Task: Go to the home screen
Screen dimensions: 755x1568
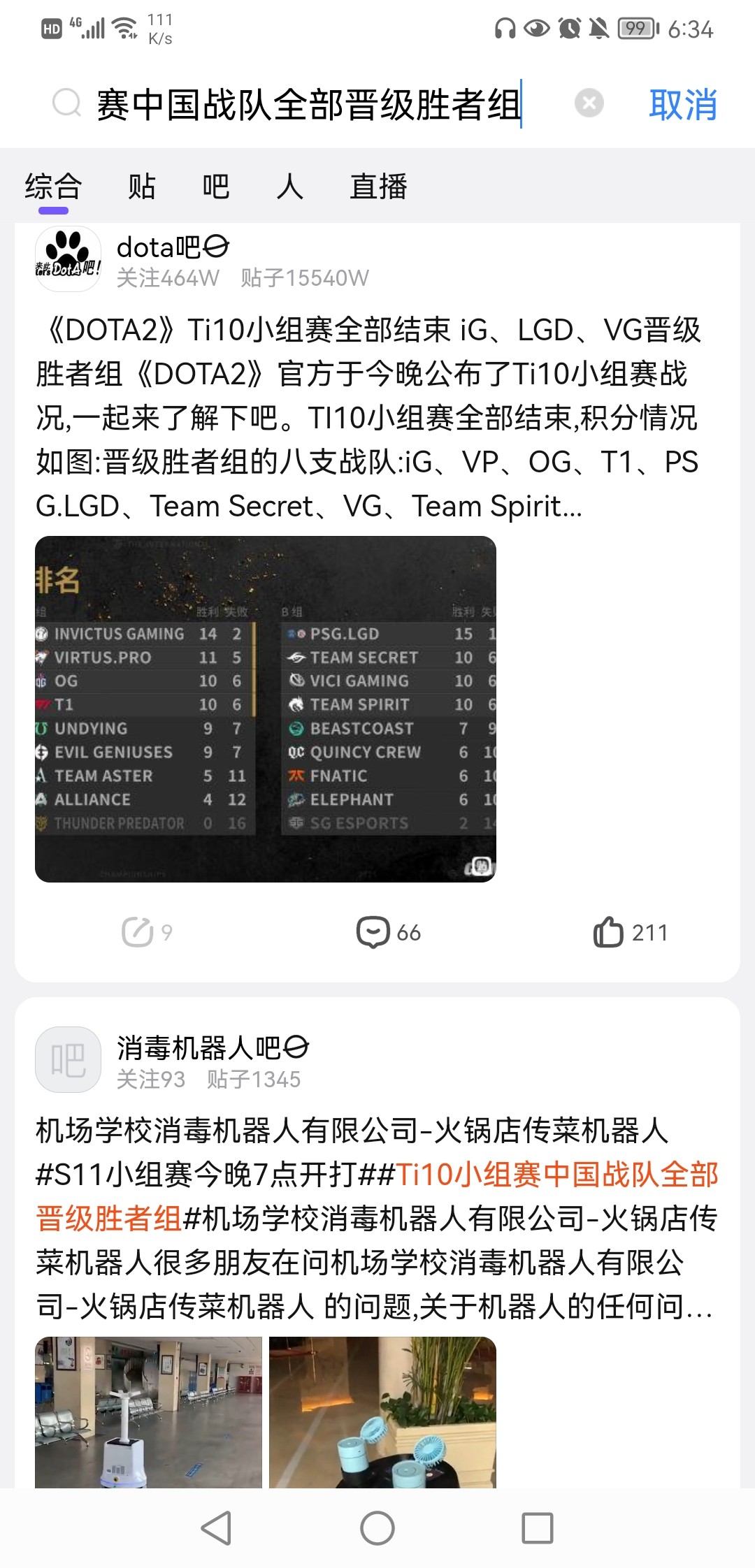Action: coord(377,1527)
